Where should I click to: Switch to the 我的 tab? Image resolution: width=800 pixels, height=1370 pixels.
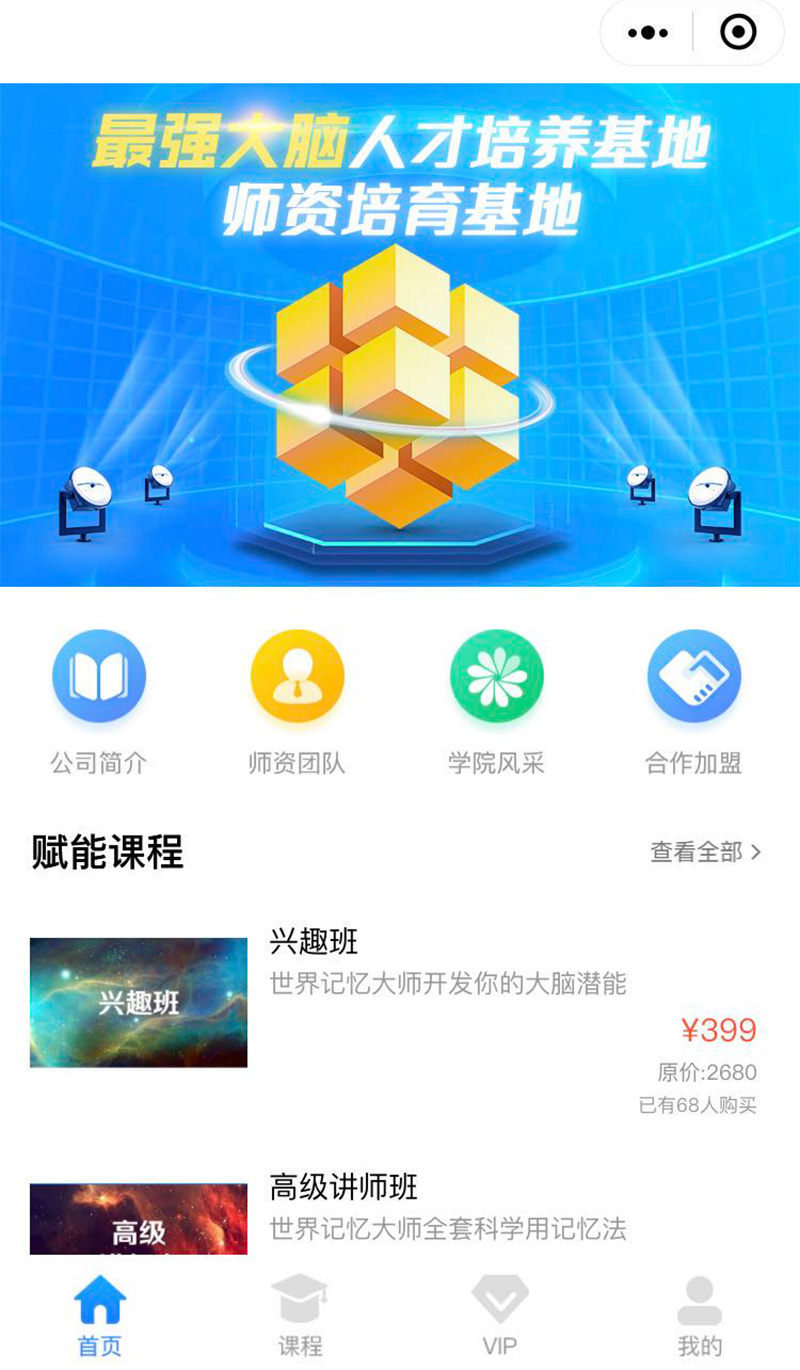pos(700,1316)
